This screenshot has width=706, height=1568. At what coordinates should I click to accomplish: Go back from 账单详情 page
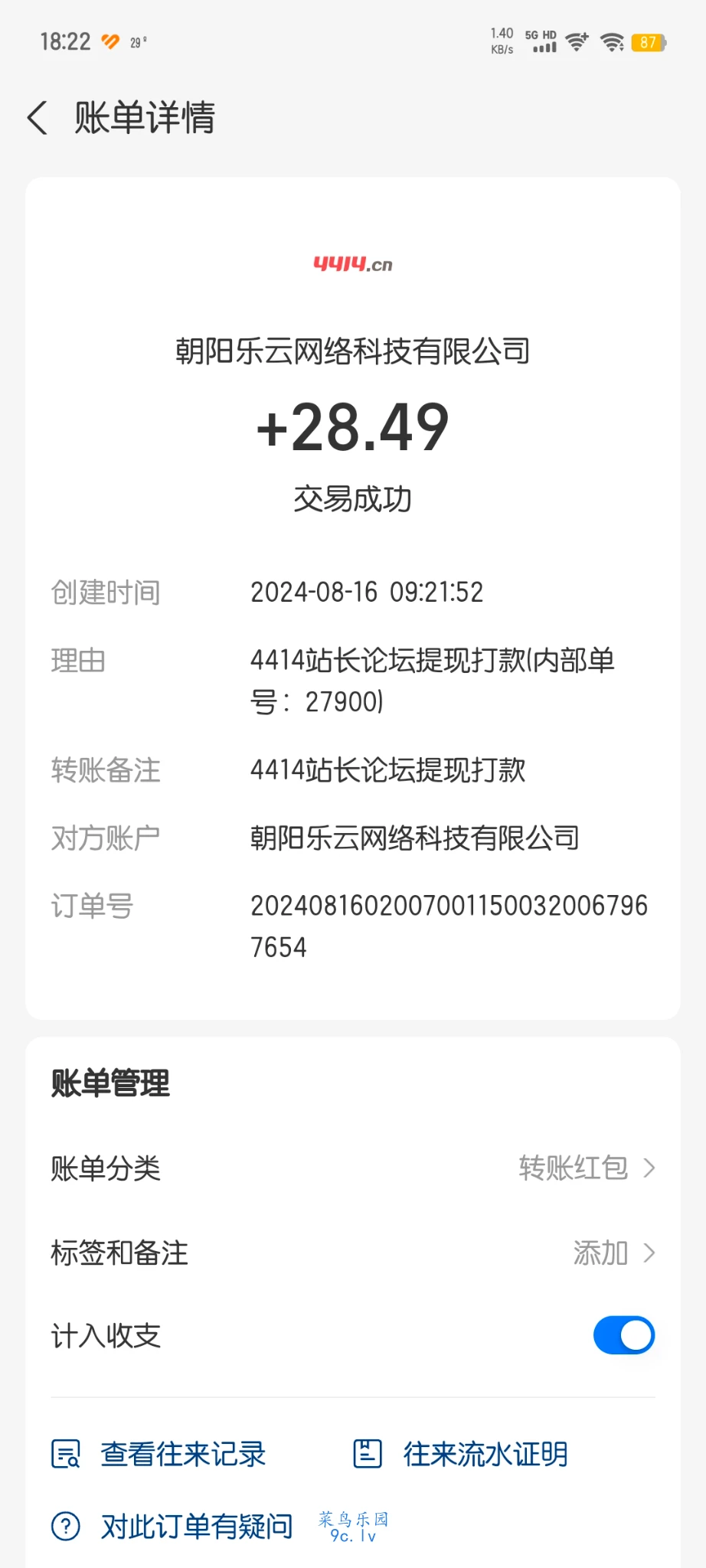pos(38,118)
